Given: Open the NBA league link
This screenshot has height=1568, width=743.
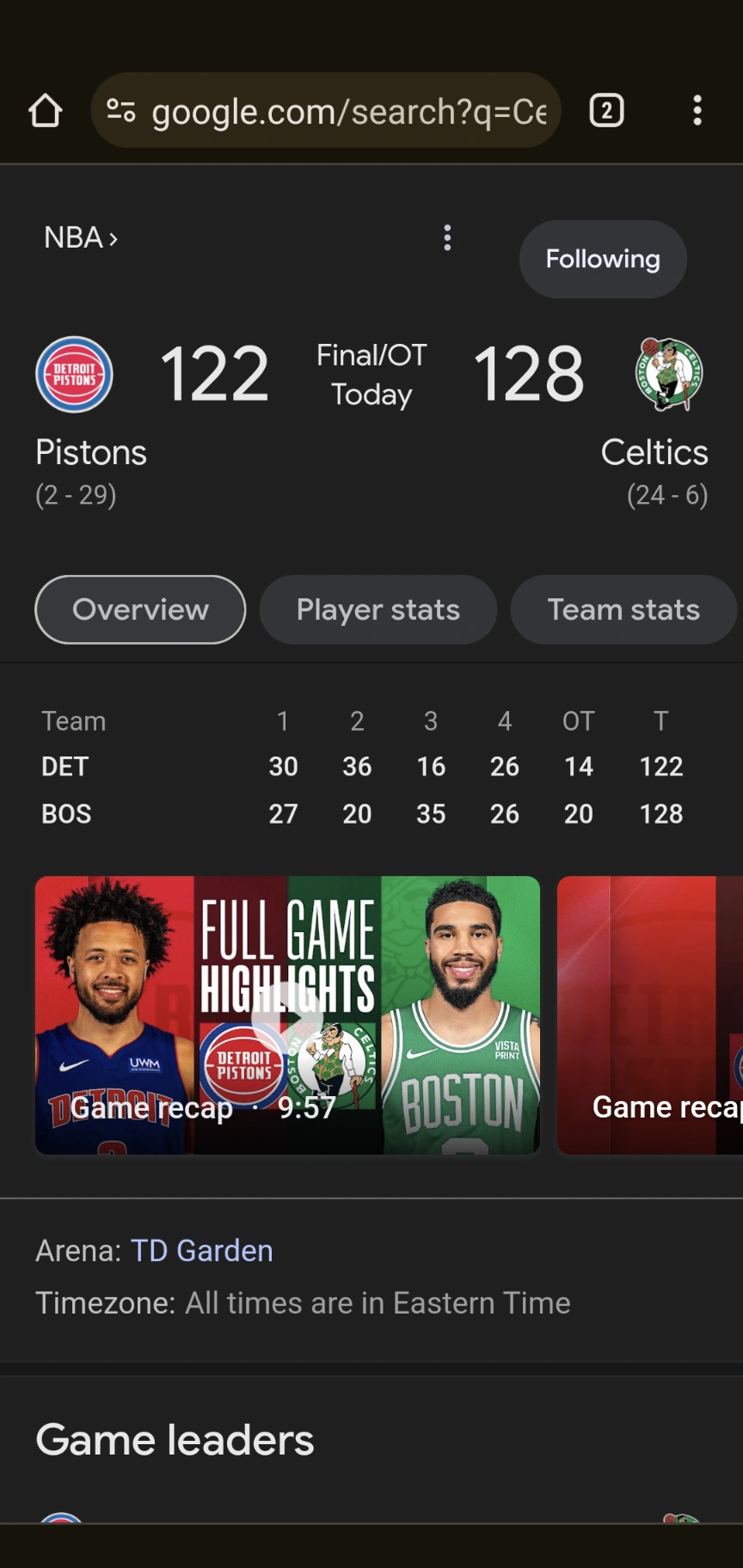Looking at the screenshot, I should tap(81, 237).
